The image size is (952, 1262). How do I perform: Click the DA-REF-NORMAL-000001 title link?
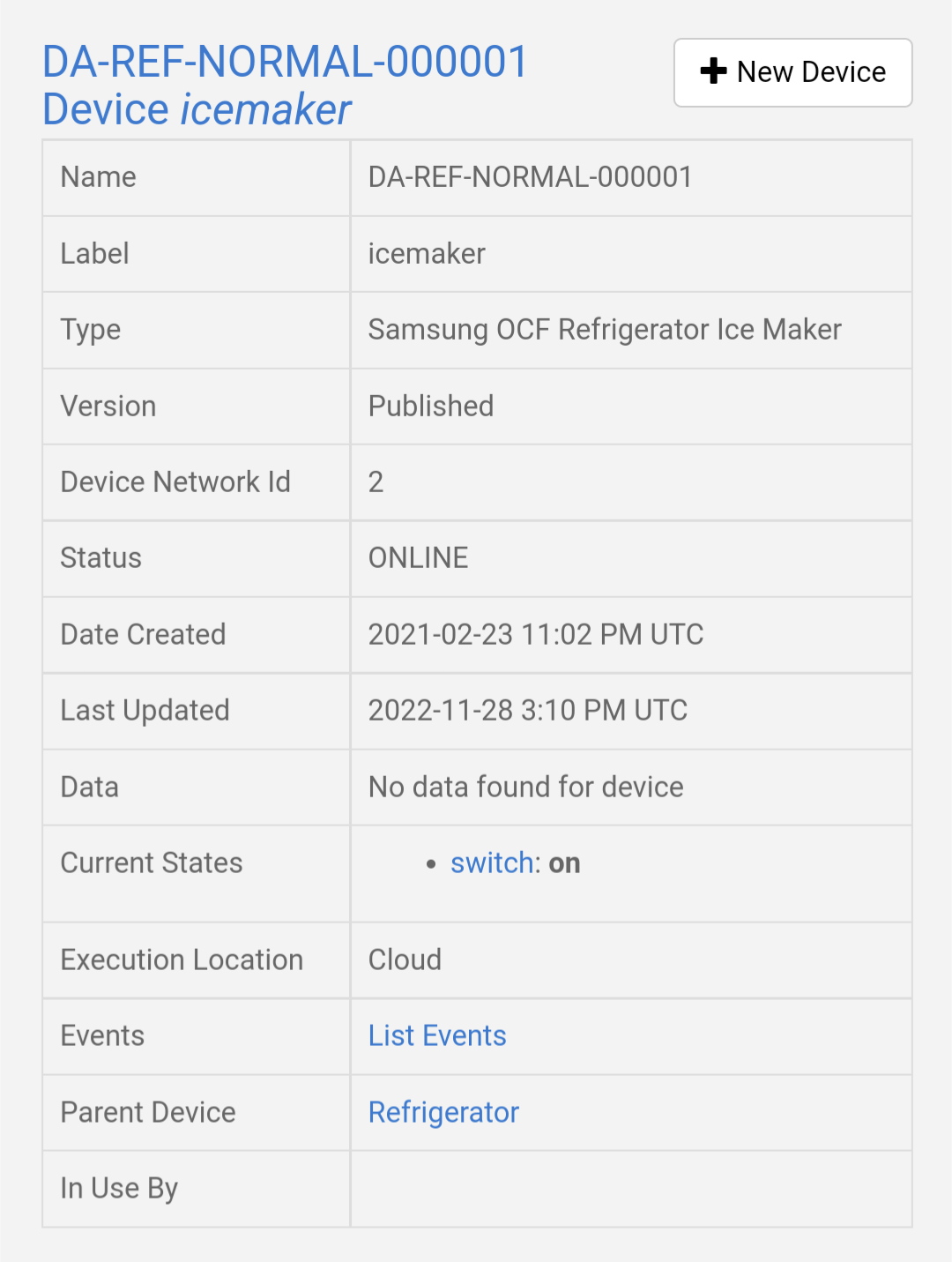tap(284, 61)
